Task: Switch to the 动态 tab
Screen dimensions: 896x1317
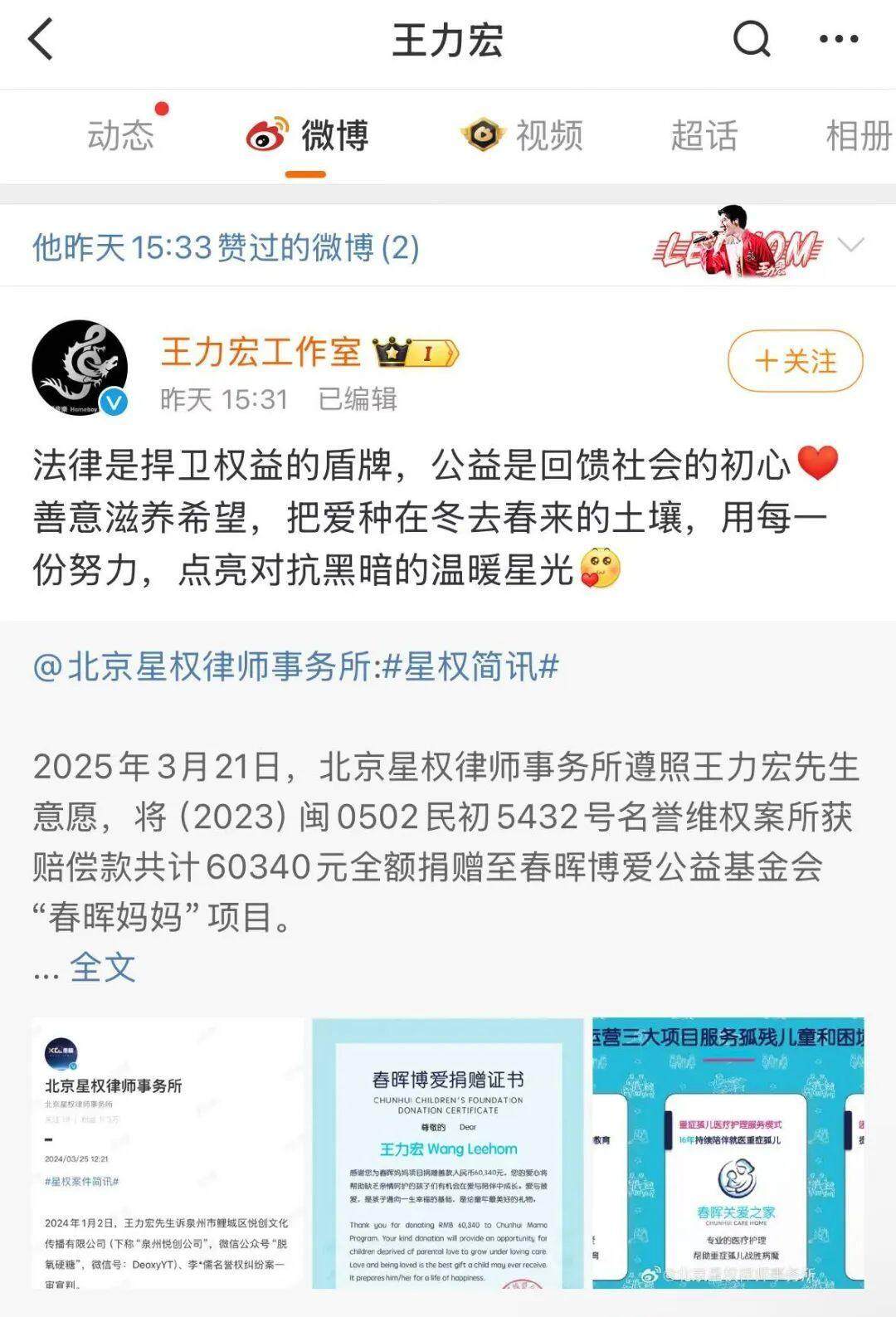Action: coord(121,135)
